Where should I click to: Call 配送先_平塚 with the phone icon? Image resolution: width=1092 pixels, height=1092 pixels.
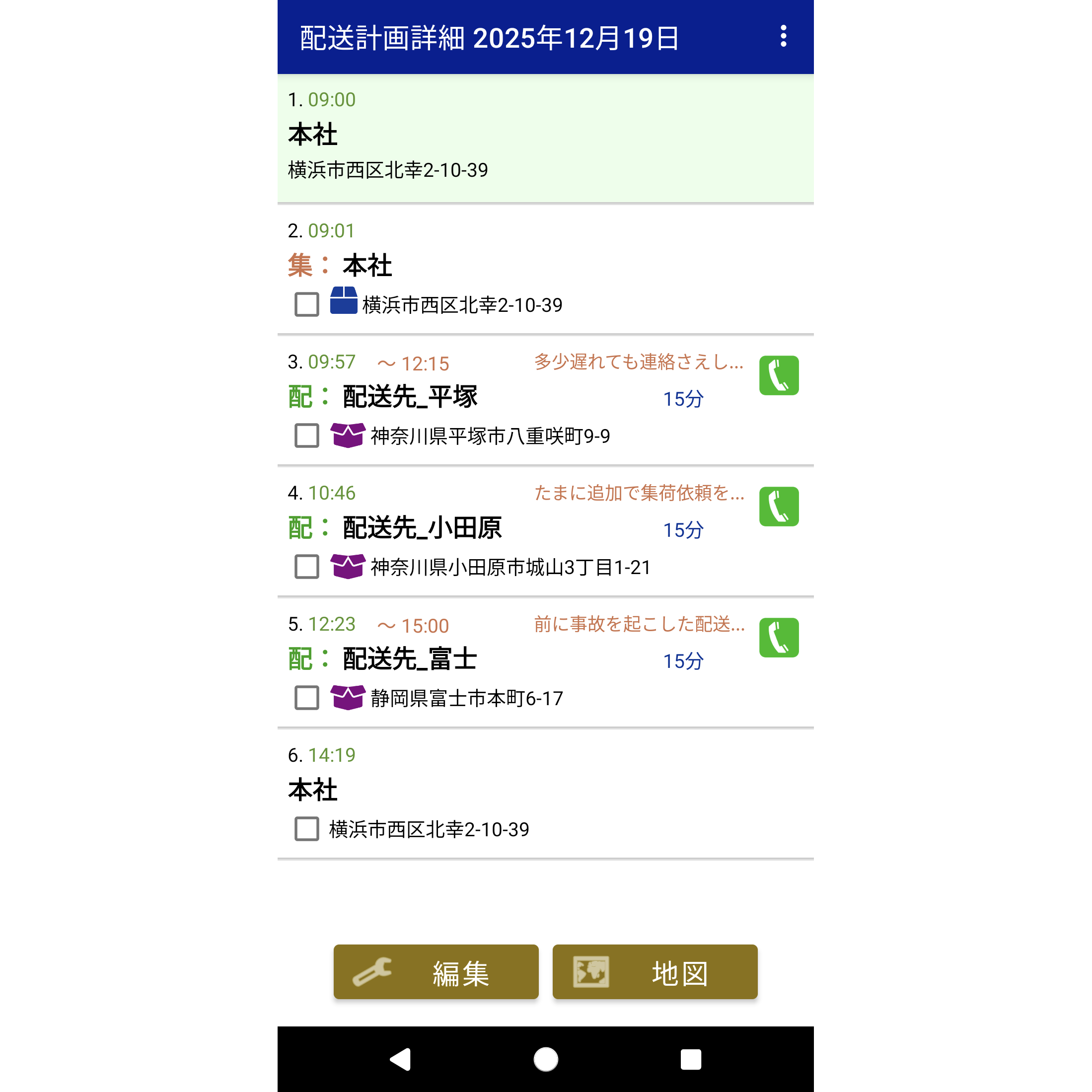[778, 375]
